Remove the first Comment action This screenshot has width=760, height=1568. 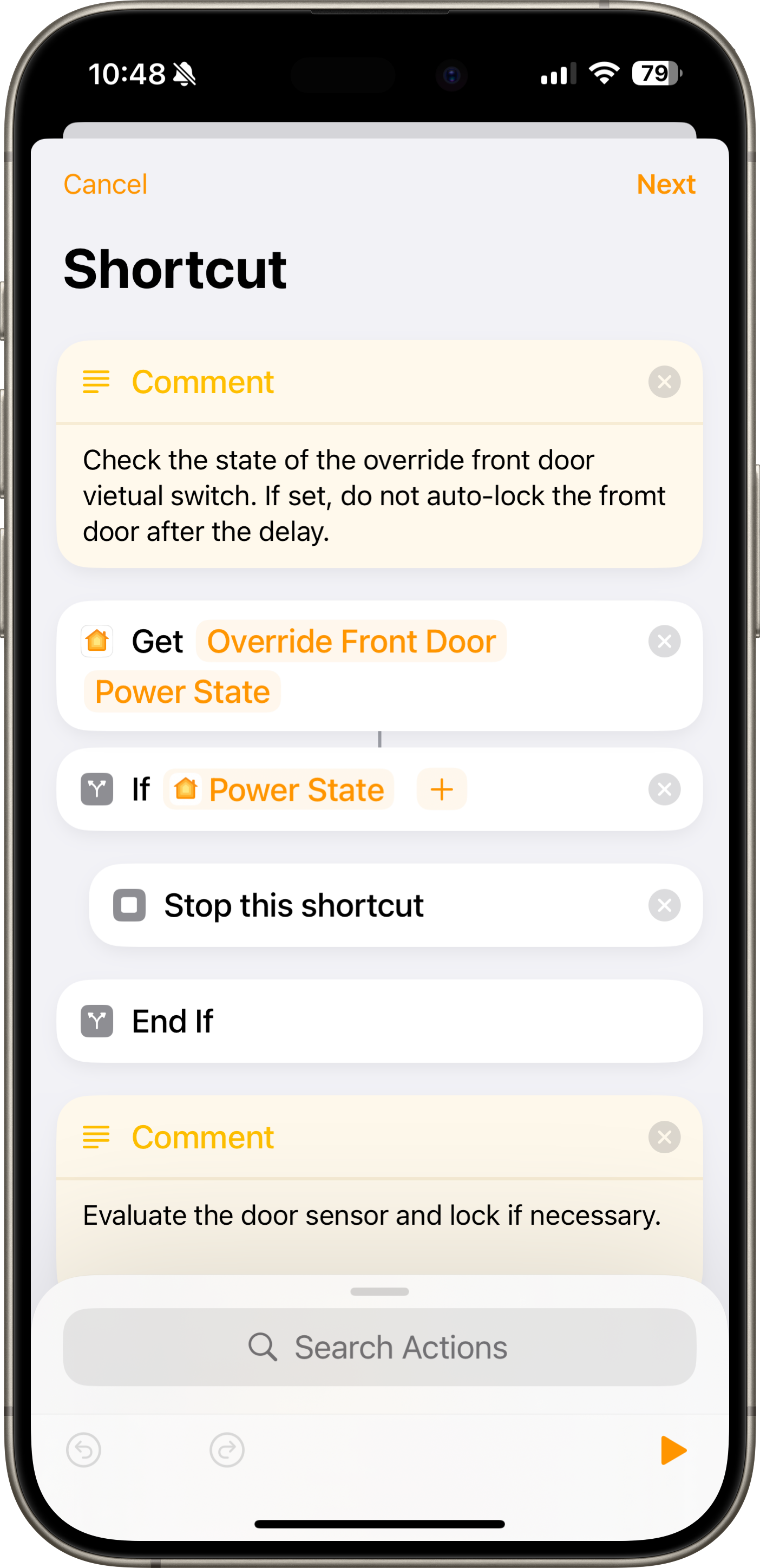664,382
